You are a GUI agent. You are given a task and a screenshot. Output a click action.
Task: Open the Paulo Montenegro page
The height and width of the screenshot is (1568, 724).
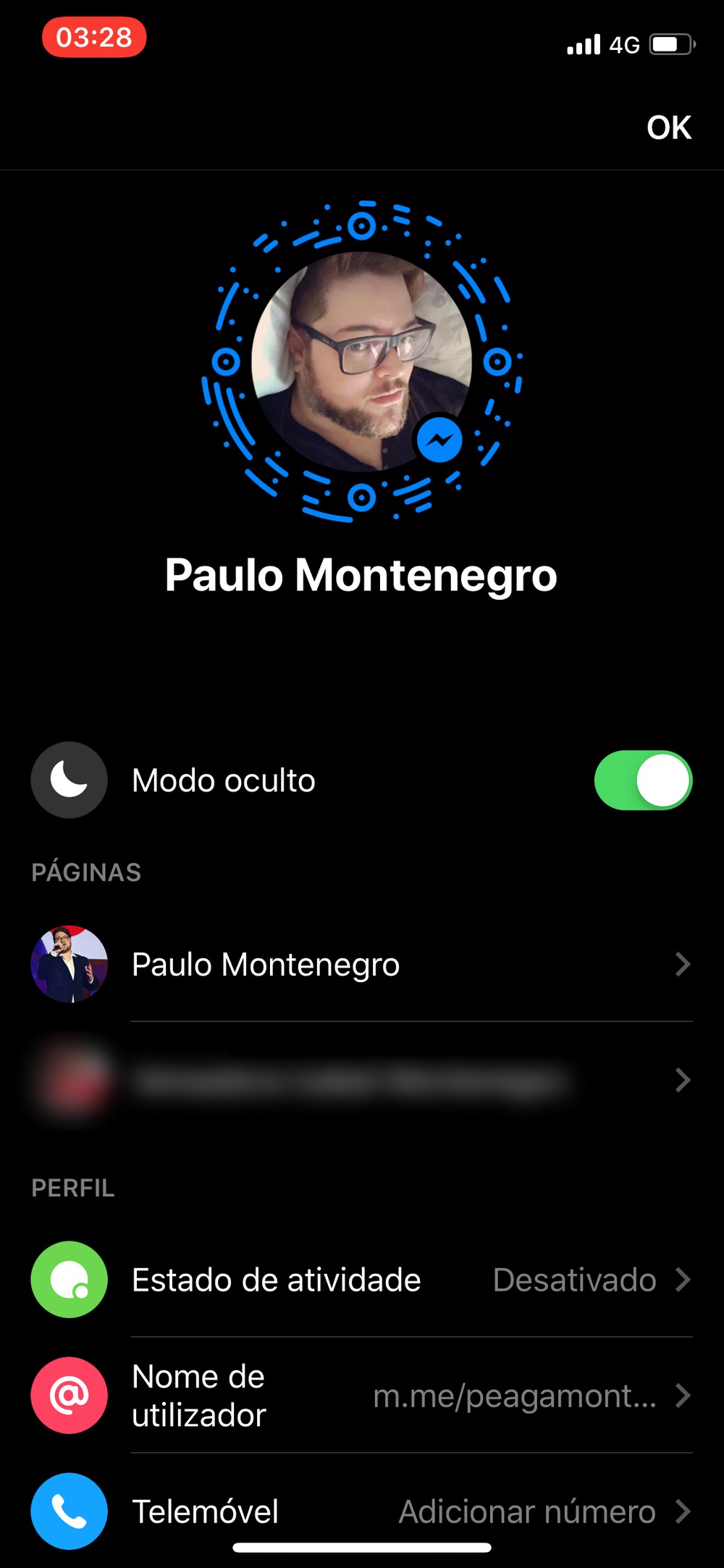(361, 964)
